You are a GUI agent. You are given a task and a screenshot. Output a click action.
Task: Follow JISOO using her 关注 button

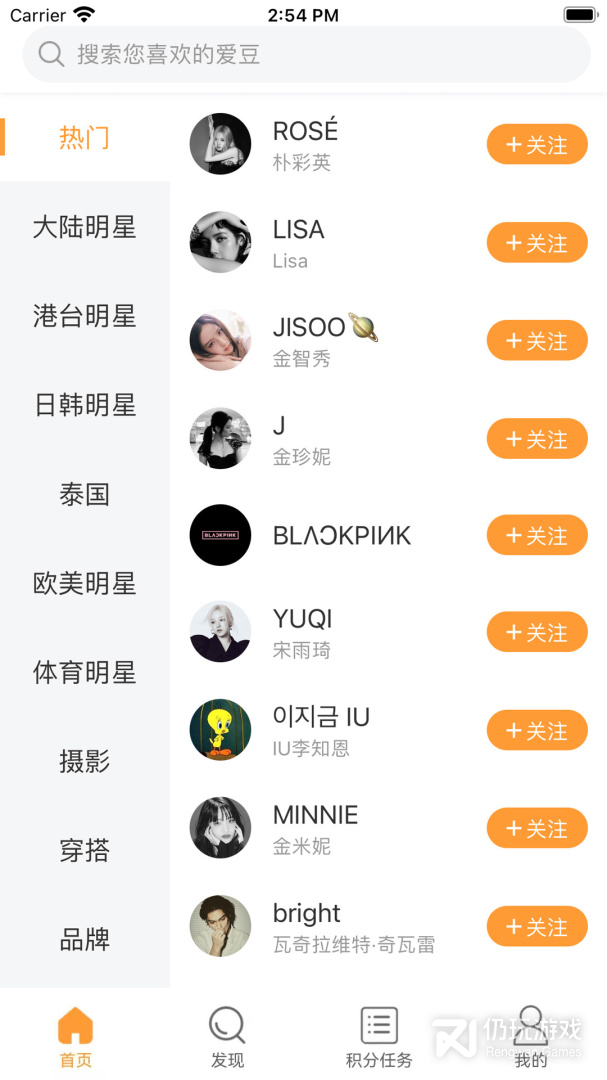coord(537,341)
